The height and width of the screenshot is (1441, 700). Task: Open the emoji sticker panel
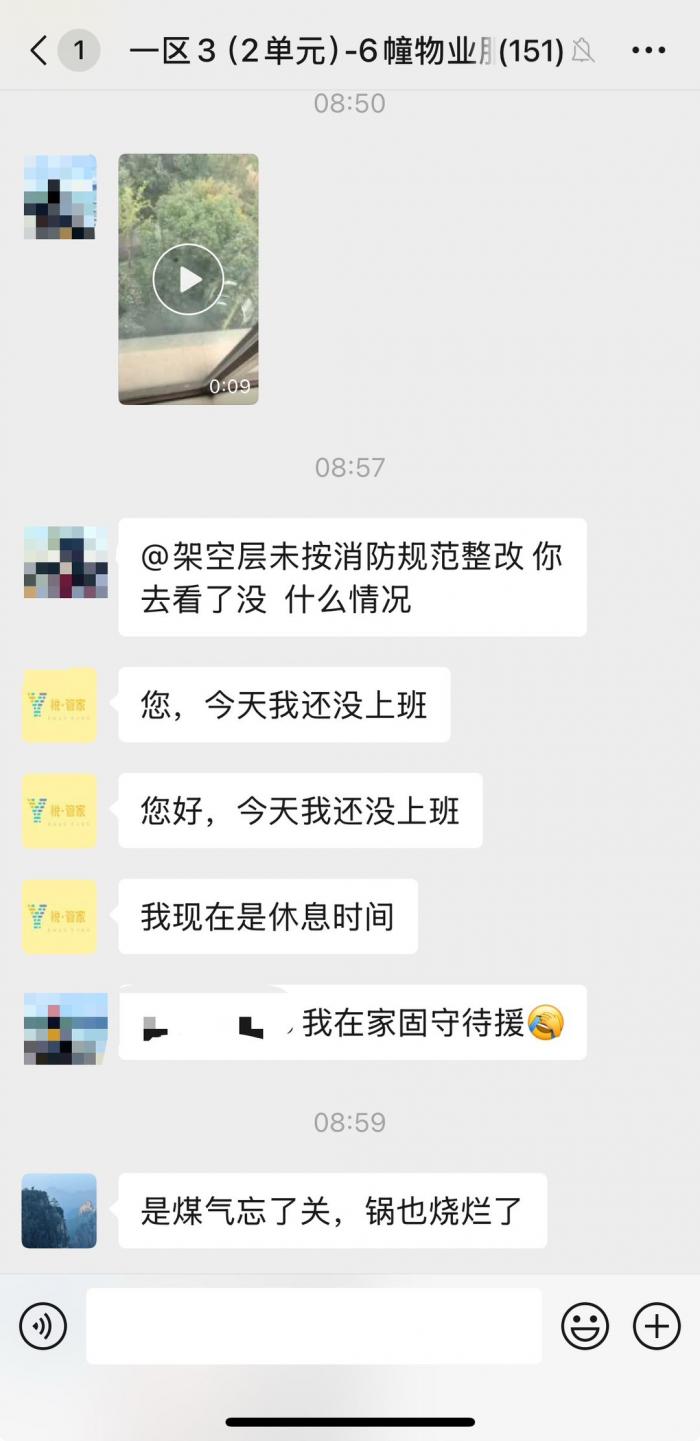click(585, 1326)
